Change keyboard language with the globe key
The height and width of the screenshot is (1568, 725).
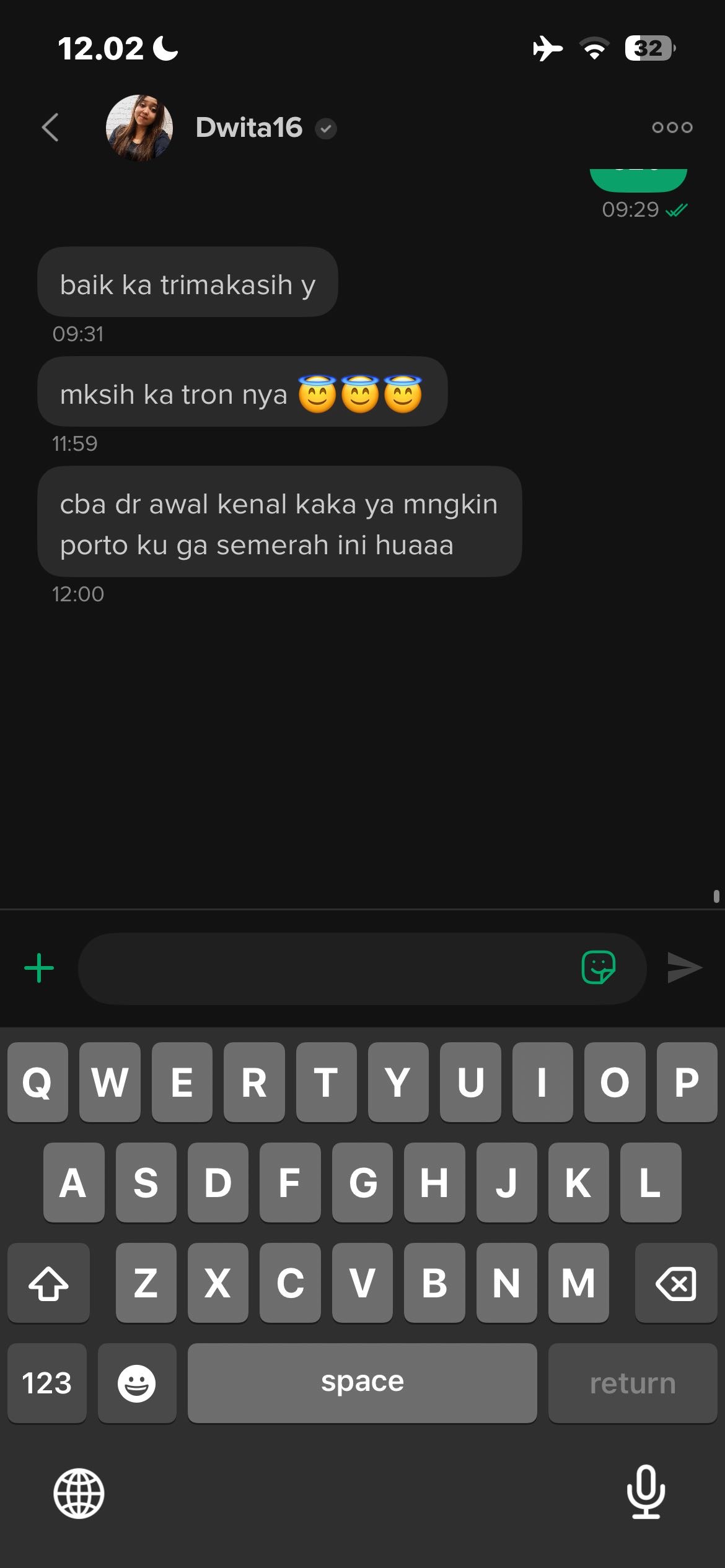click(79, 1493)
